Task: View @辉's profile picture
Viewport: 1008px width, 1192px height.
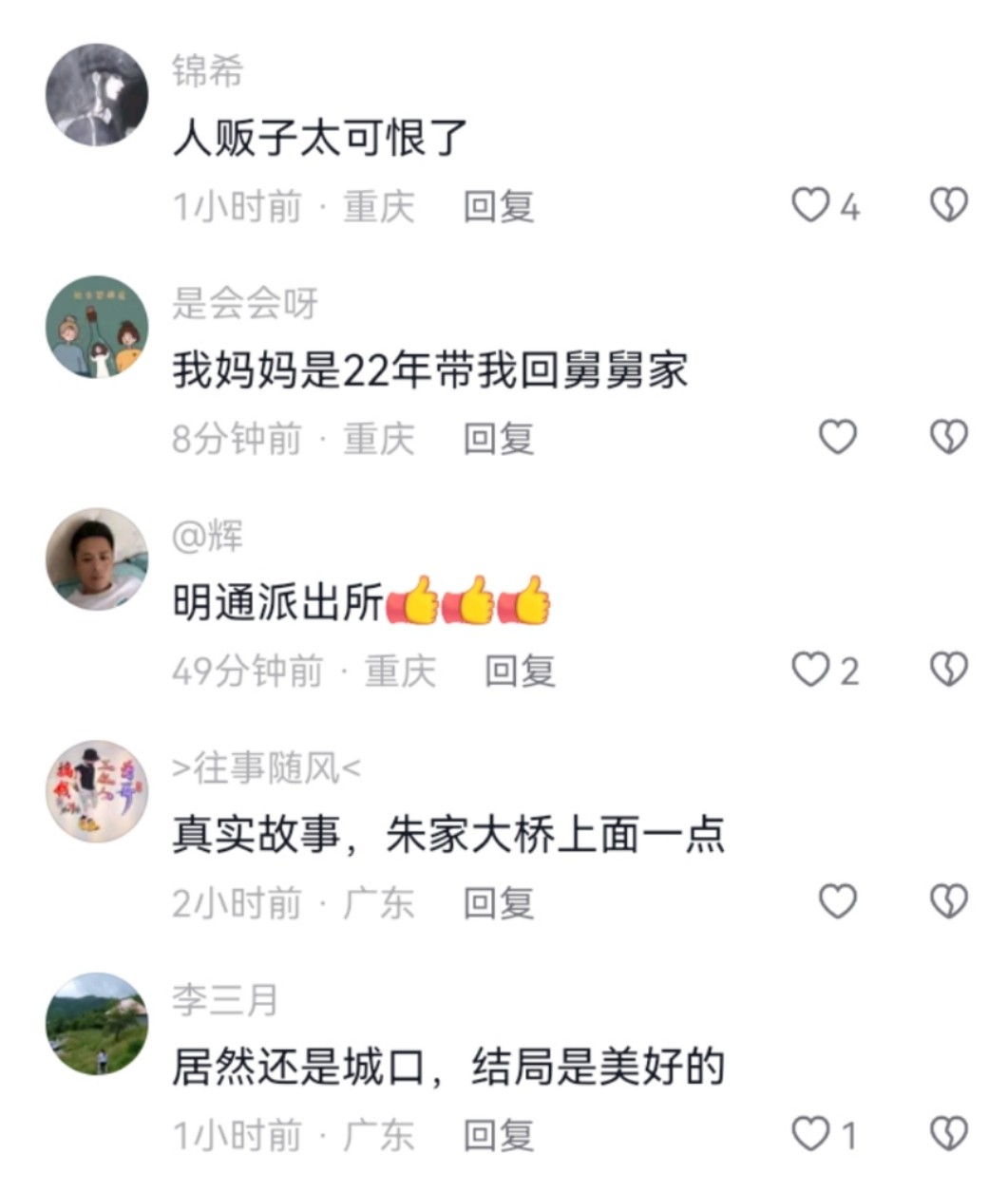Action: (x=97, y=559)
